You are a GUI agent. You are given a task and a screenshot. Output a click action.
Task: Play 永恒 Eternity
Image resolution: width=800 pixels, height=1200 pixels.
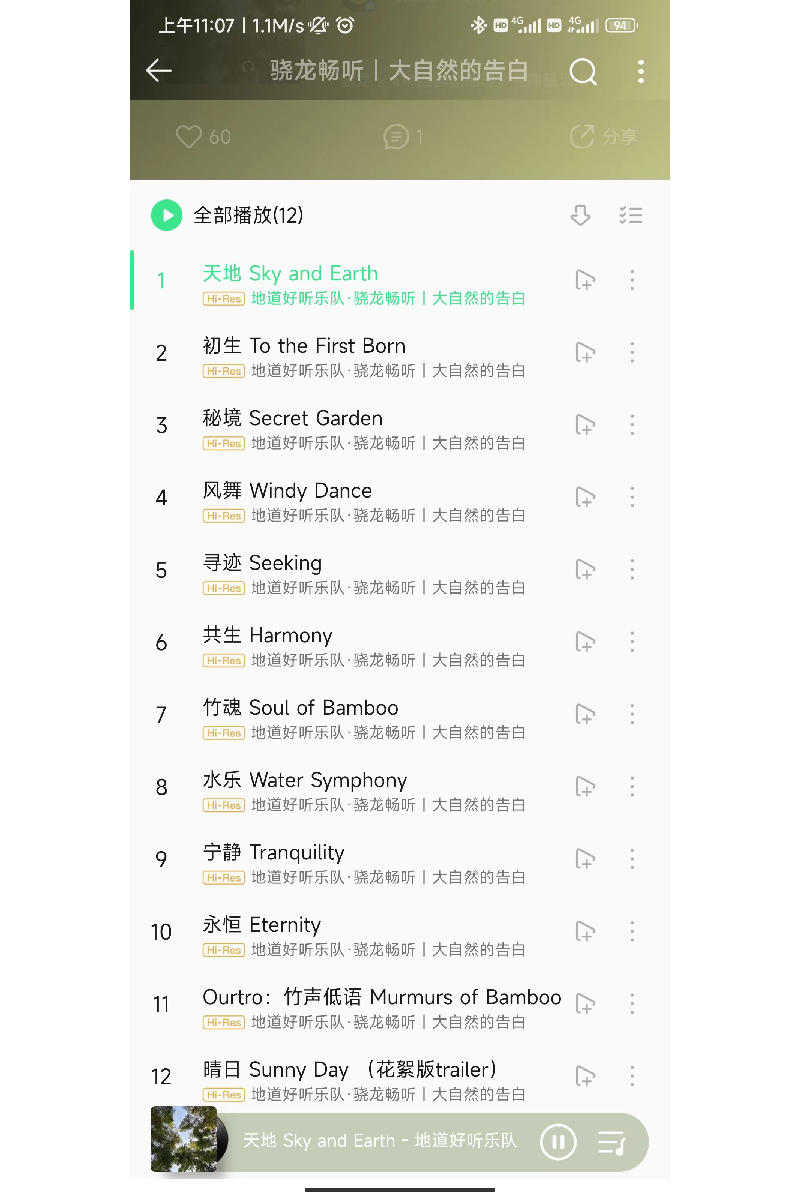click(x=262, y=925)
